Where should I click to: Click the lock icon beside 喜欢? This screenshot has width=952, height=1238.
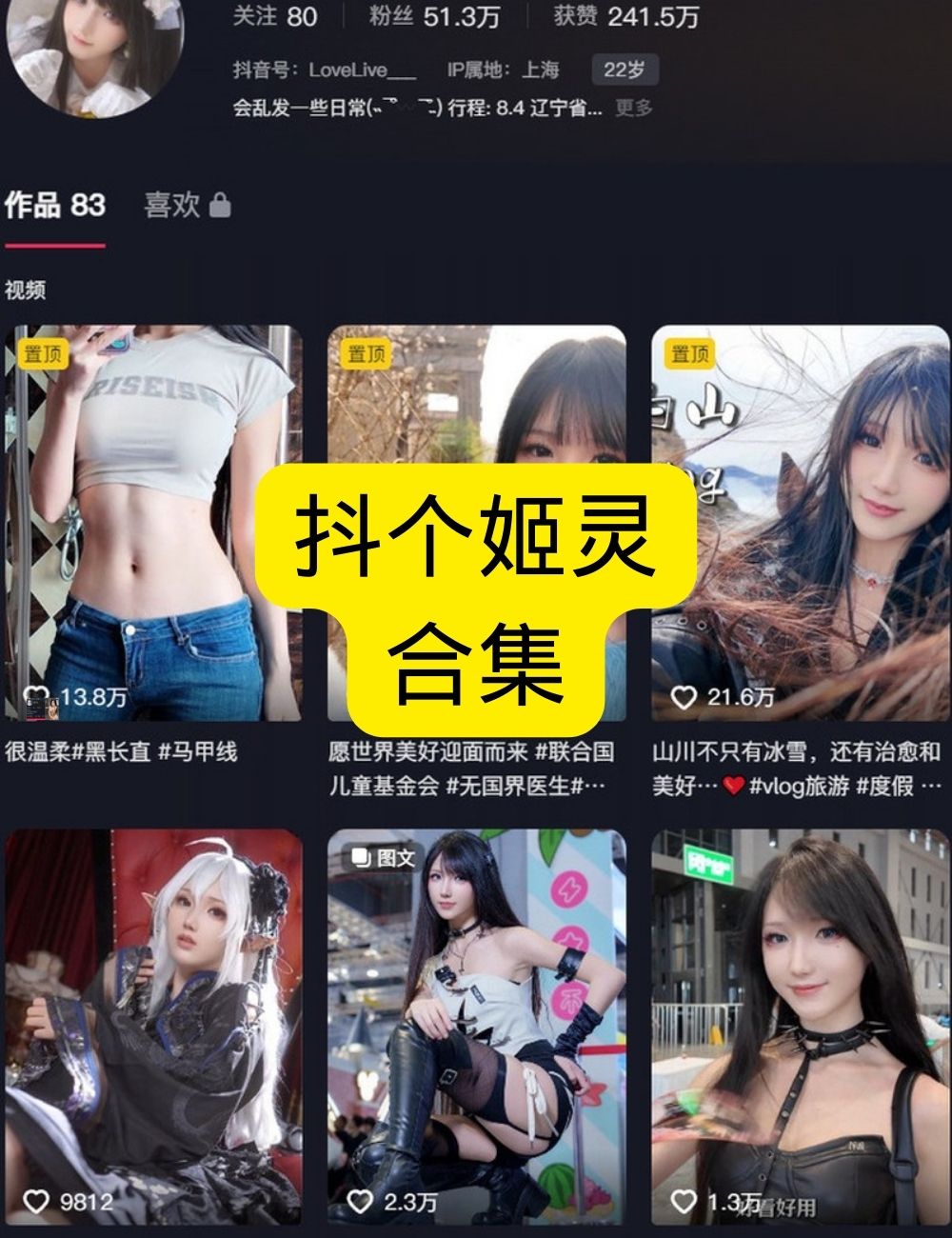[x=221, y=205]
